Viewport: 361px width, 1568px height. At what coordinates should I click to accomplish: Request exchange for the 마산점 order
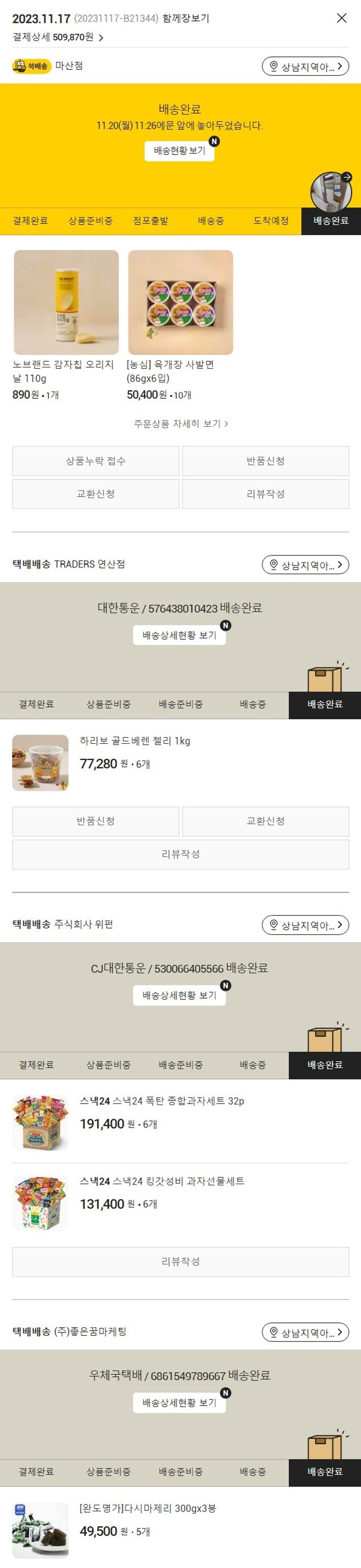(95, 494)
